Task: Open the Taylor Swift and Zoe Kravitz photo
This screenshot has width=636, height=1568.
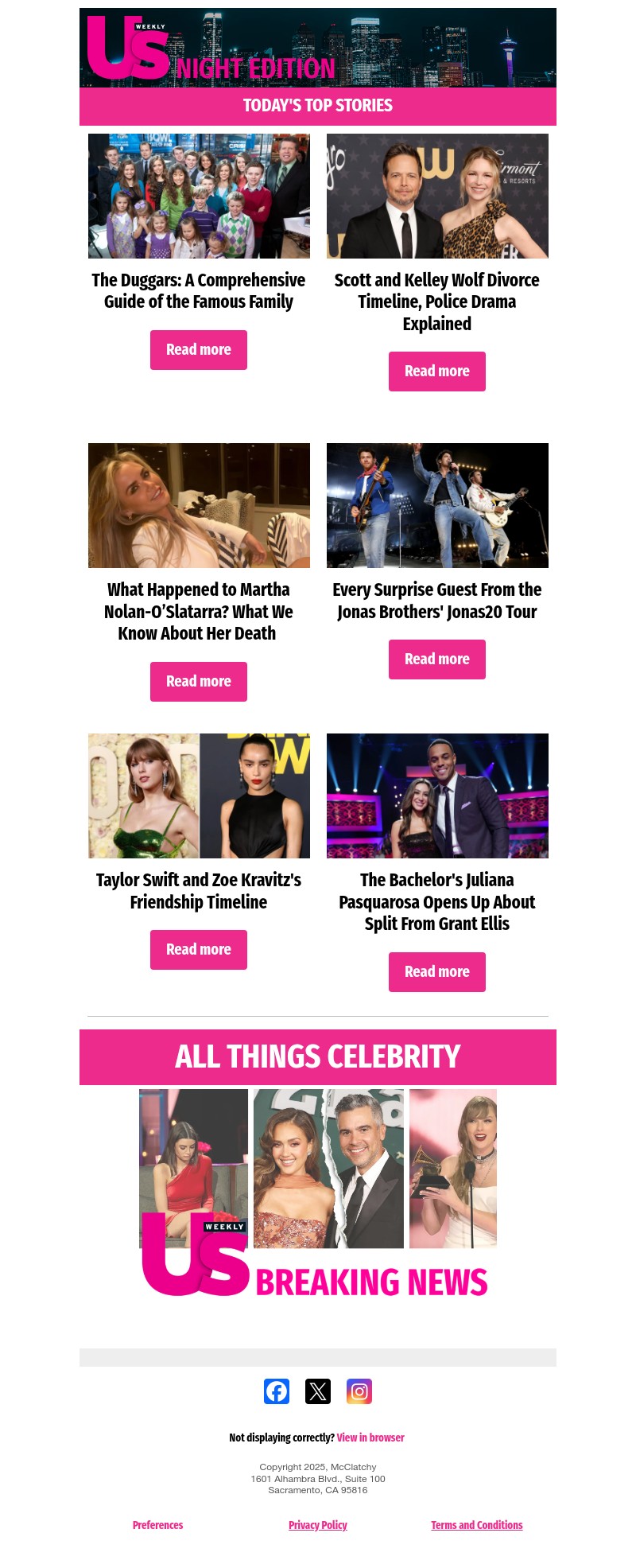Action: coord(199,796)
